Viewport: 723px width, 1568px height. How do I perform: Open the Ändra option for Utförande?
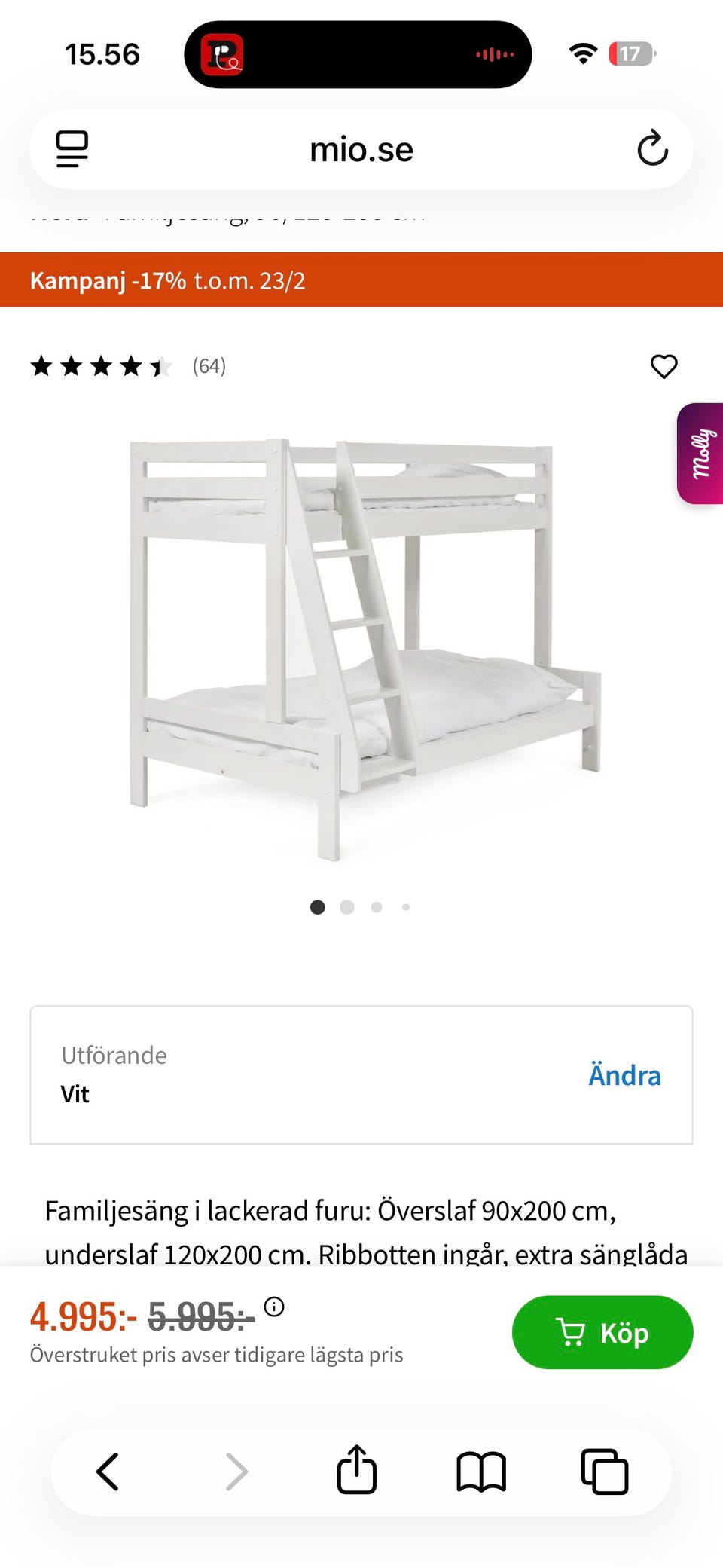point(624,1074)
